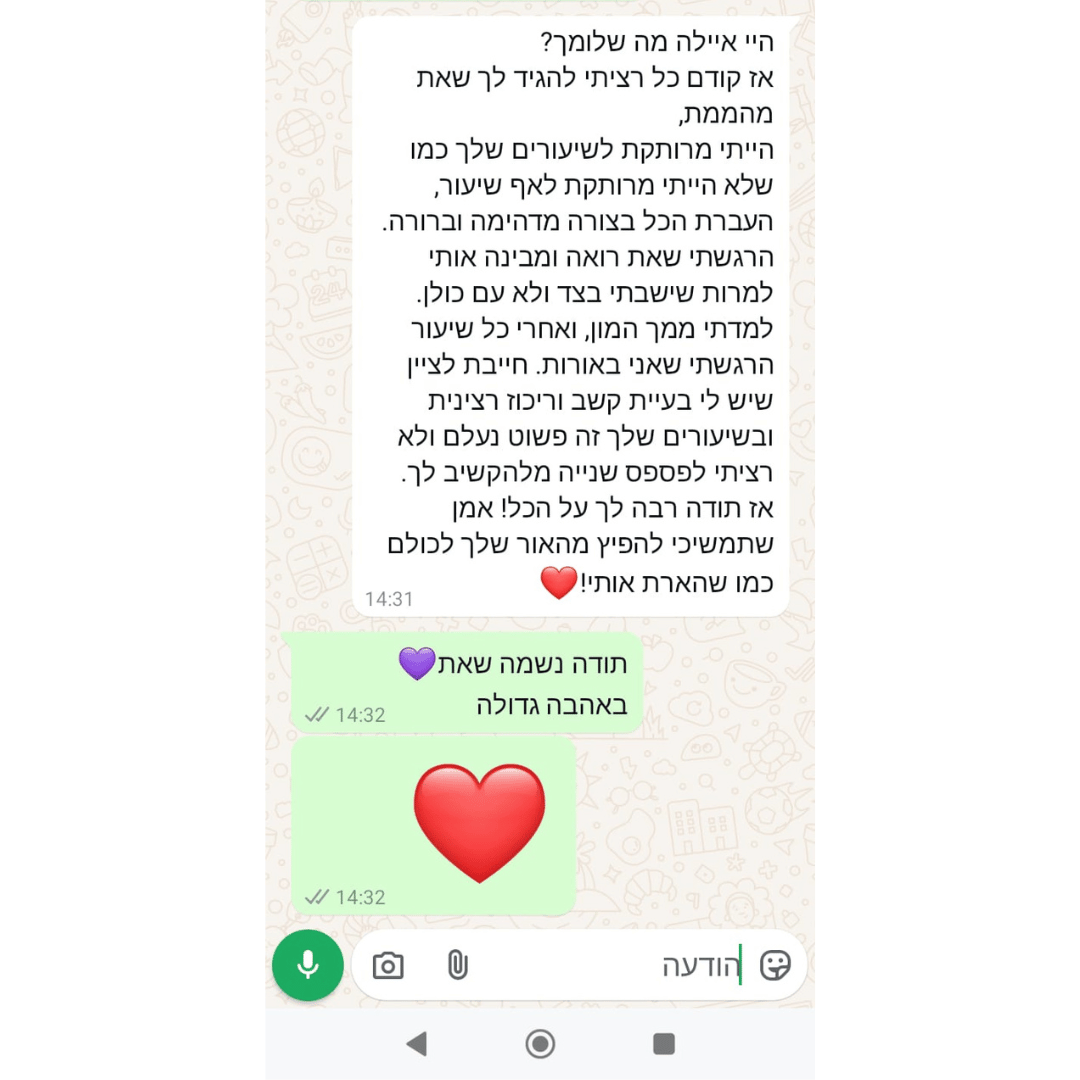Show recent apps with square button
1080x1080 pixels.
(x=664, y=1044)
